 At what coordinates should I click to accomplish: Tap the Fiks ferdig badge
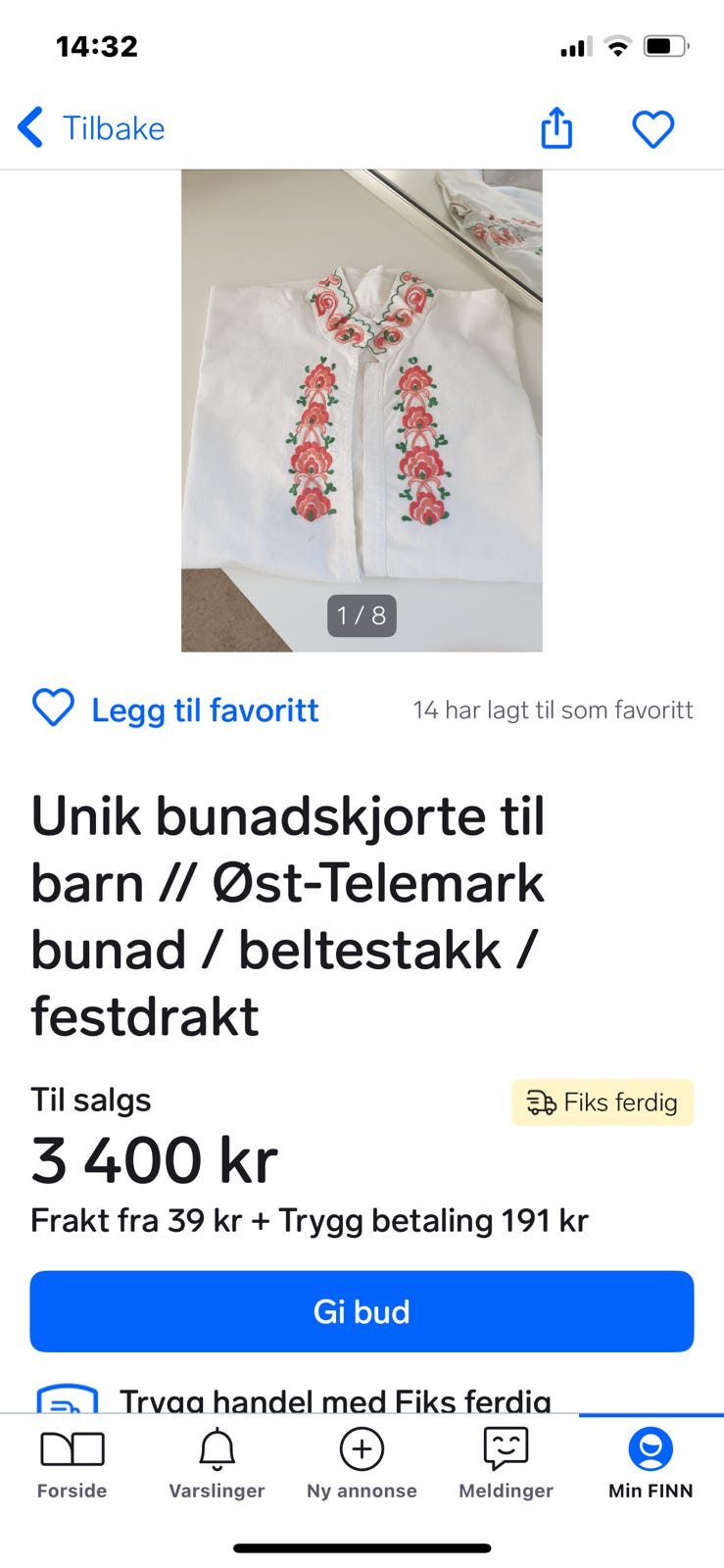(x=602, y=1102)
